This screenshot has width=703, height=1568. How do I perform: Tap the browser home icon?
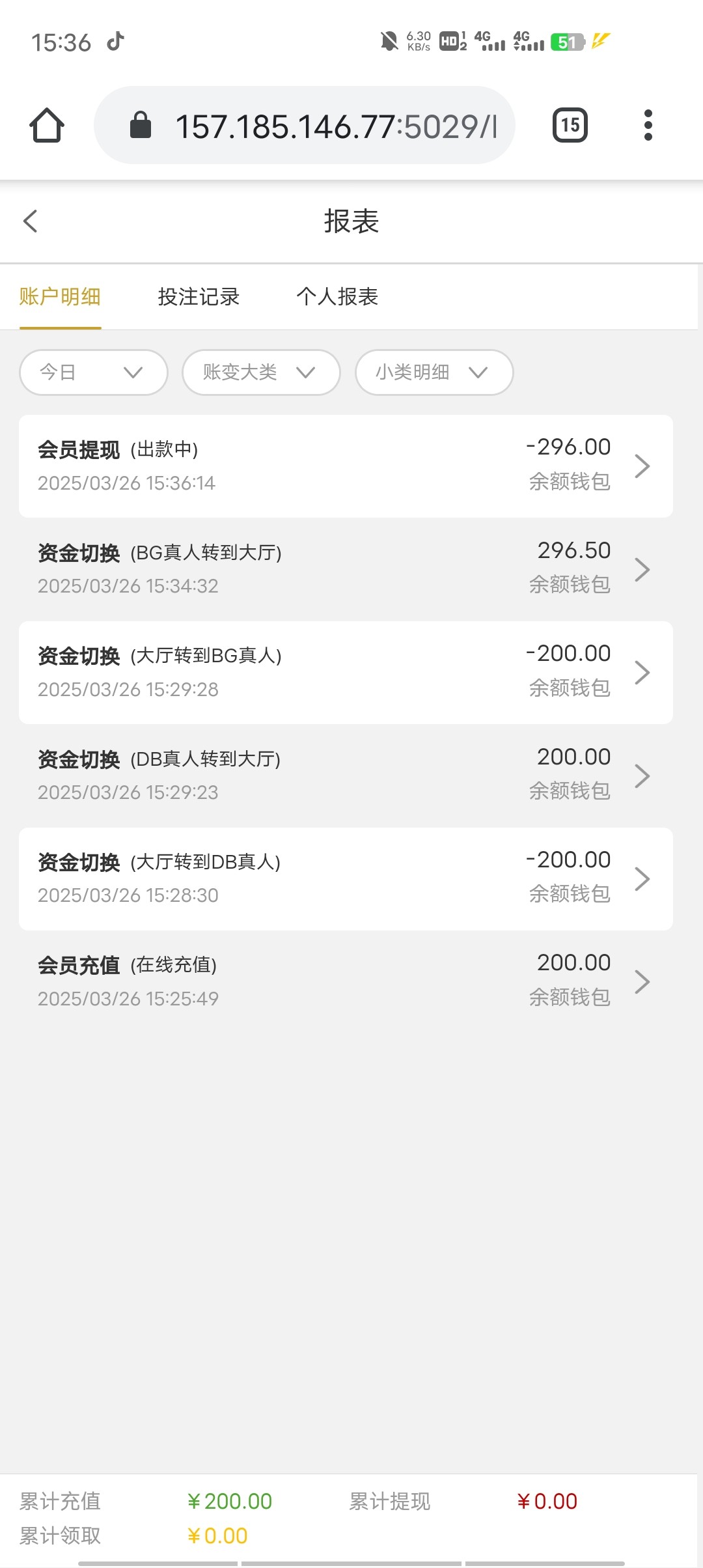pyautogui.click(x=47, y=125)
